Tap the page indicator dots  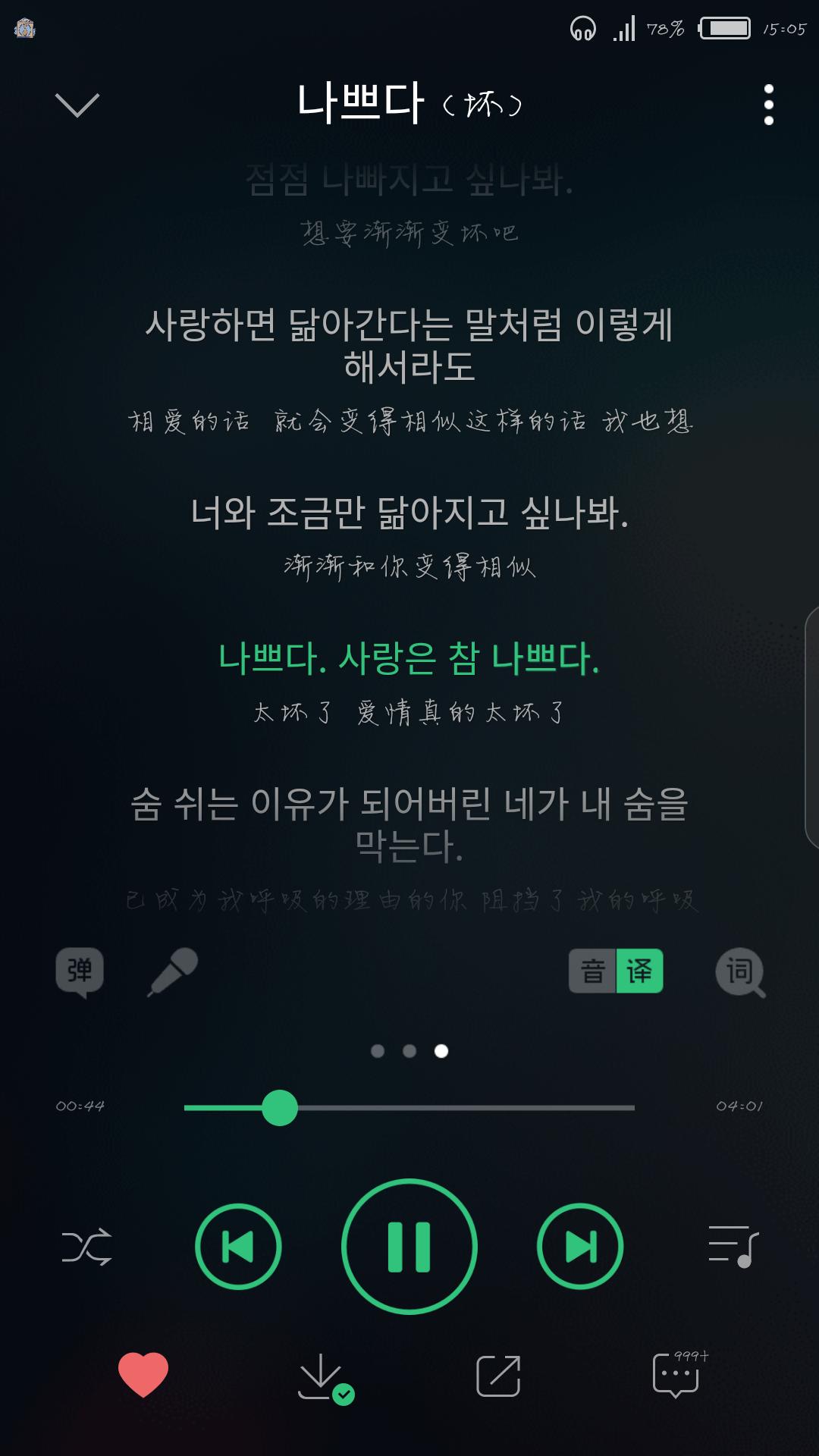[409, 1050]
